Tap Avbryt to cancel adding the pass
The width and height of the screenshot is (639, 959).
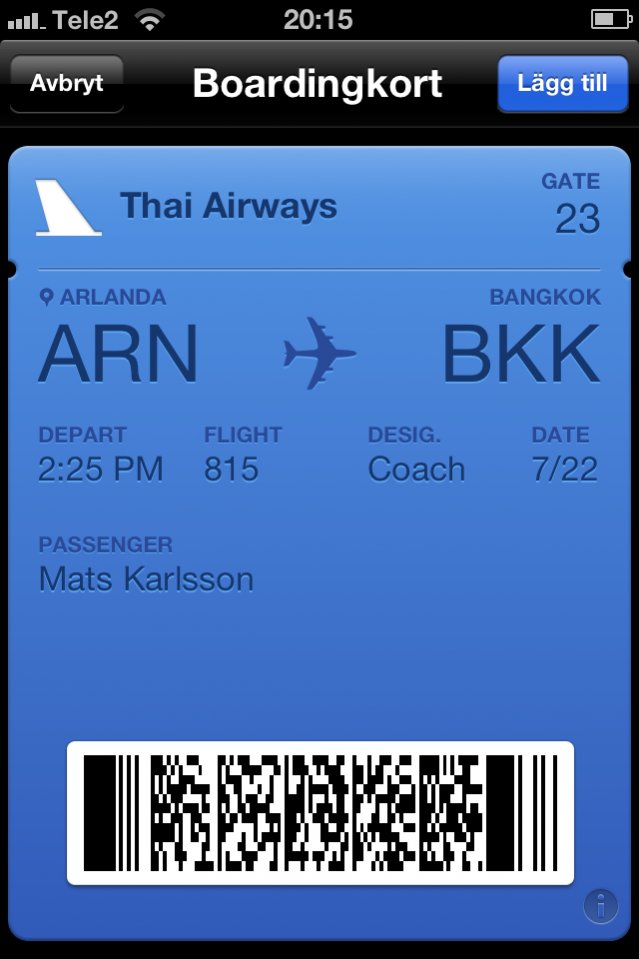coord(67,83)
